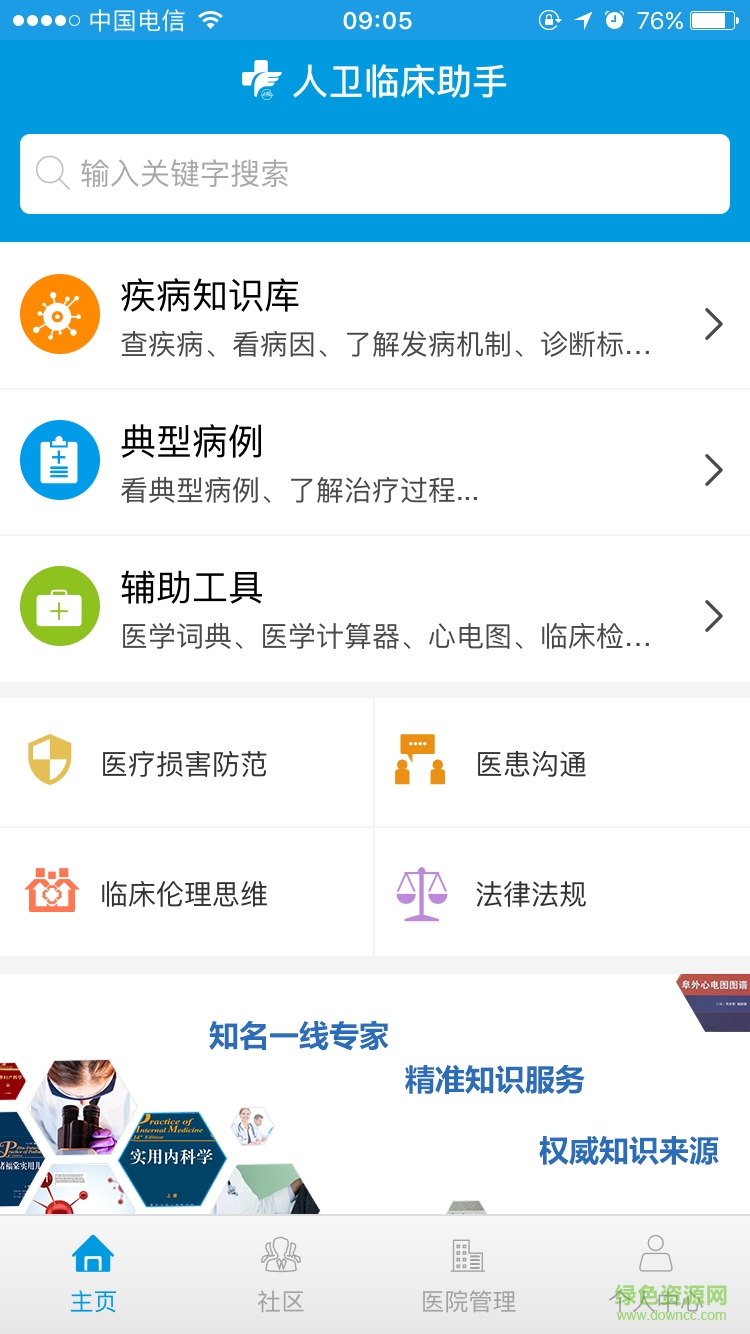Open 法律法规 section
The width and height of the screenshot is (750, 1334).
pos(562,892)
